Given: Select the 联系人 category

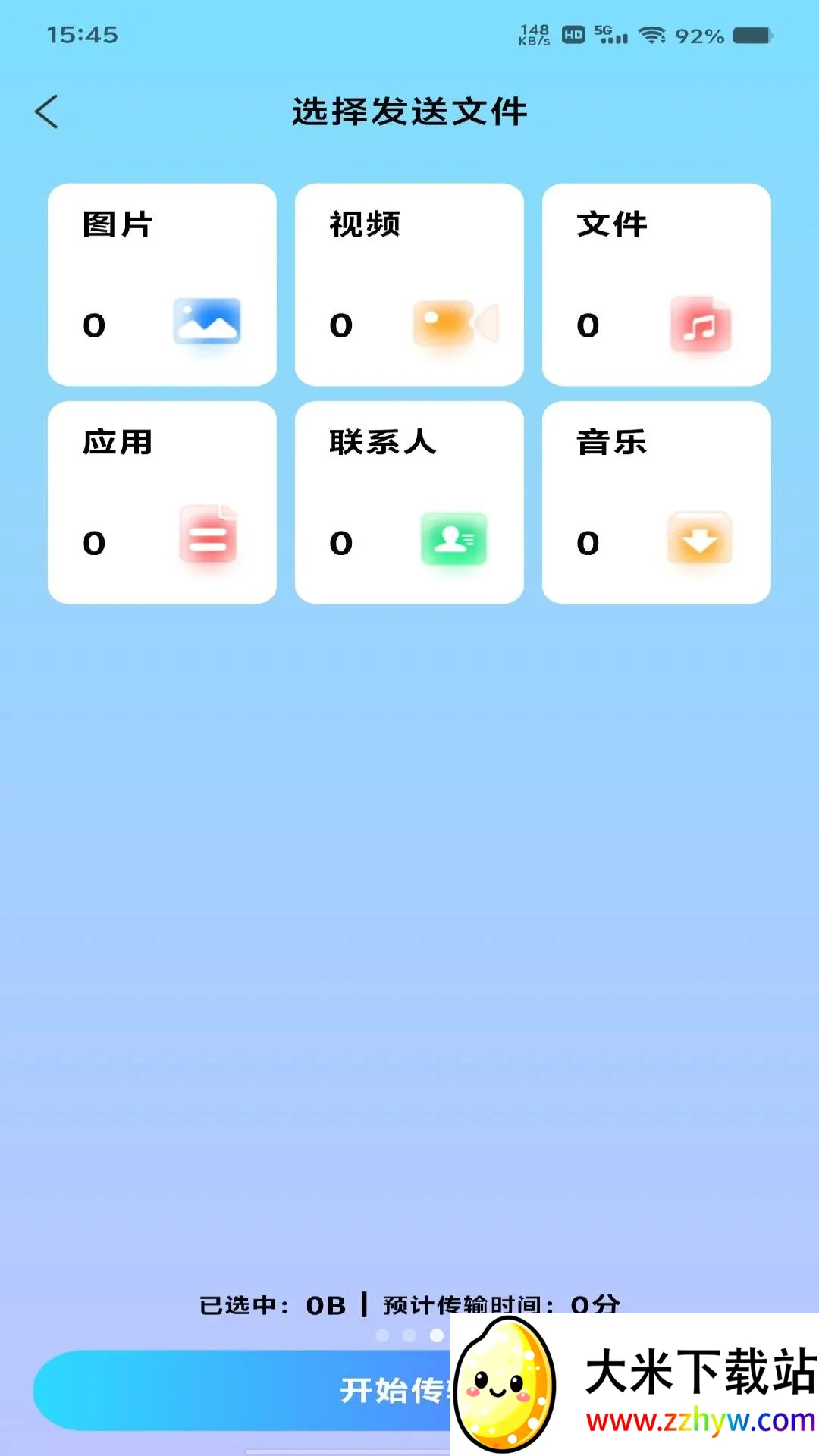Looking at the screenshot, I should tap(409, 503).
